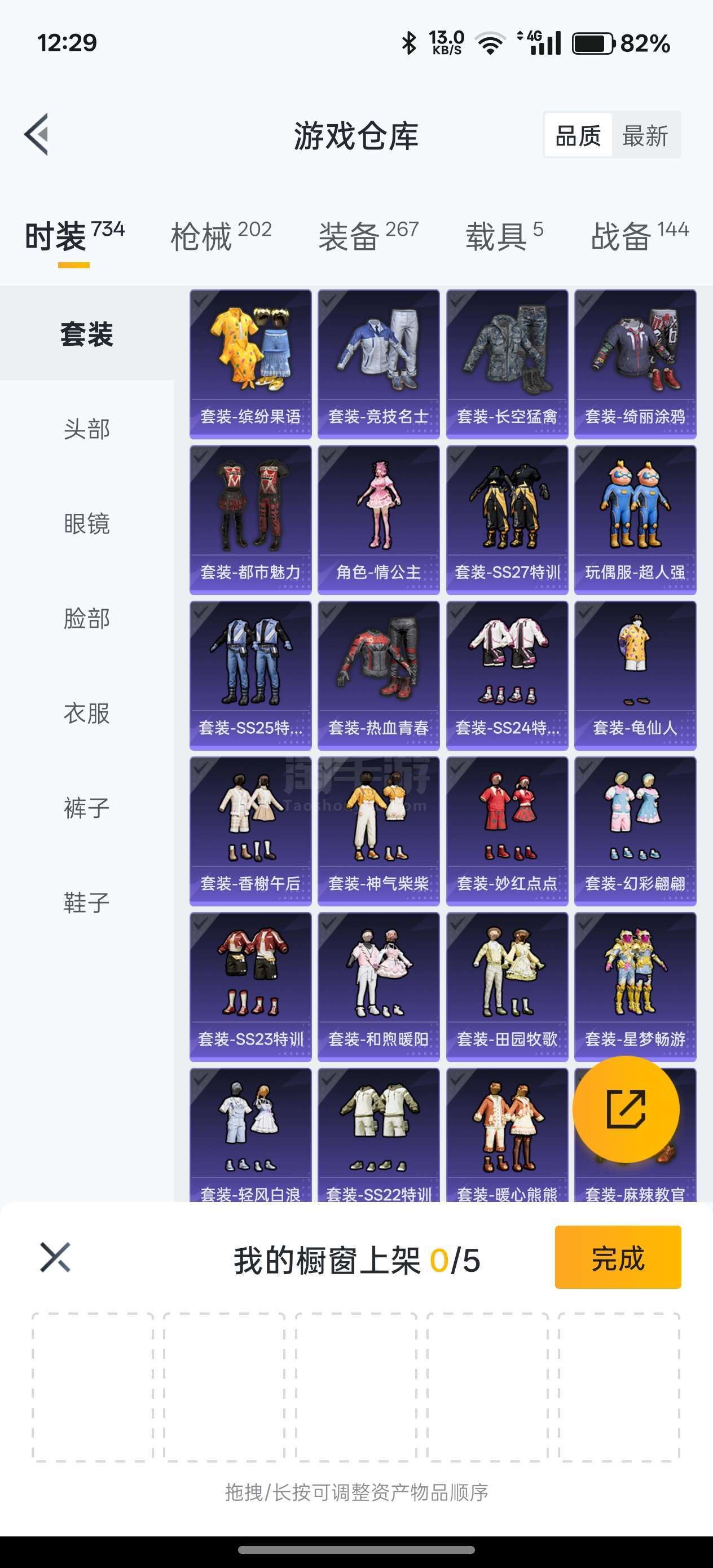Choose the 套装-热血青春 outfit
This screenshot has height=1568, width=713.
378,676
